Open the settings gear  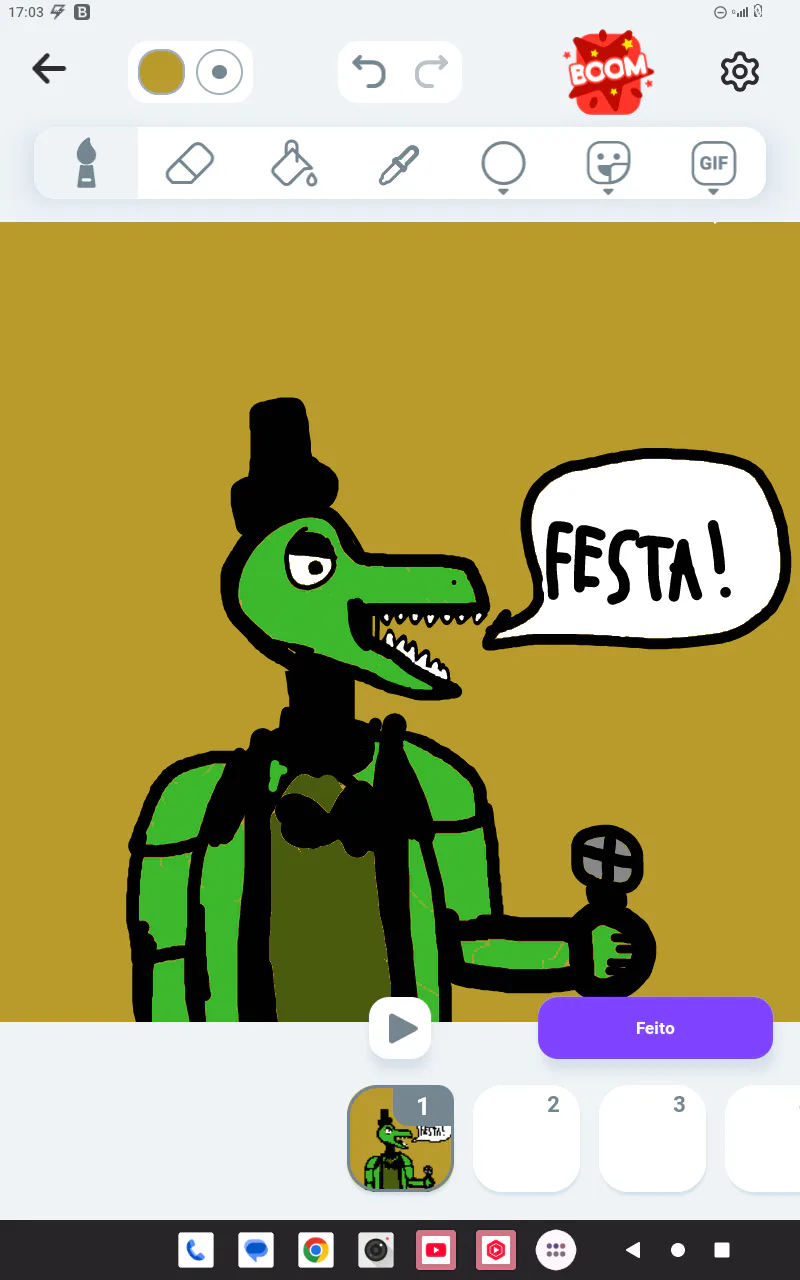[740, 71]
